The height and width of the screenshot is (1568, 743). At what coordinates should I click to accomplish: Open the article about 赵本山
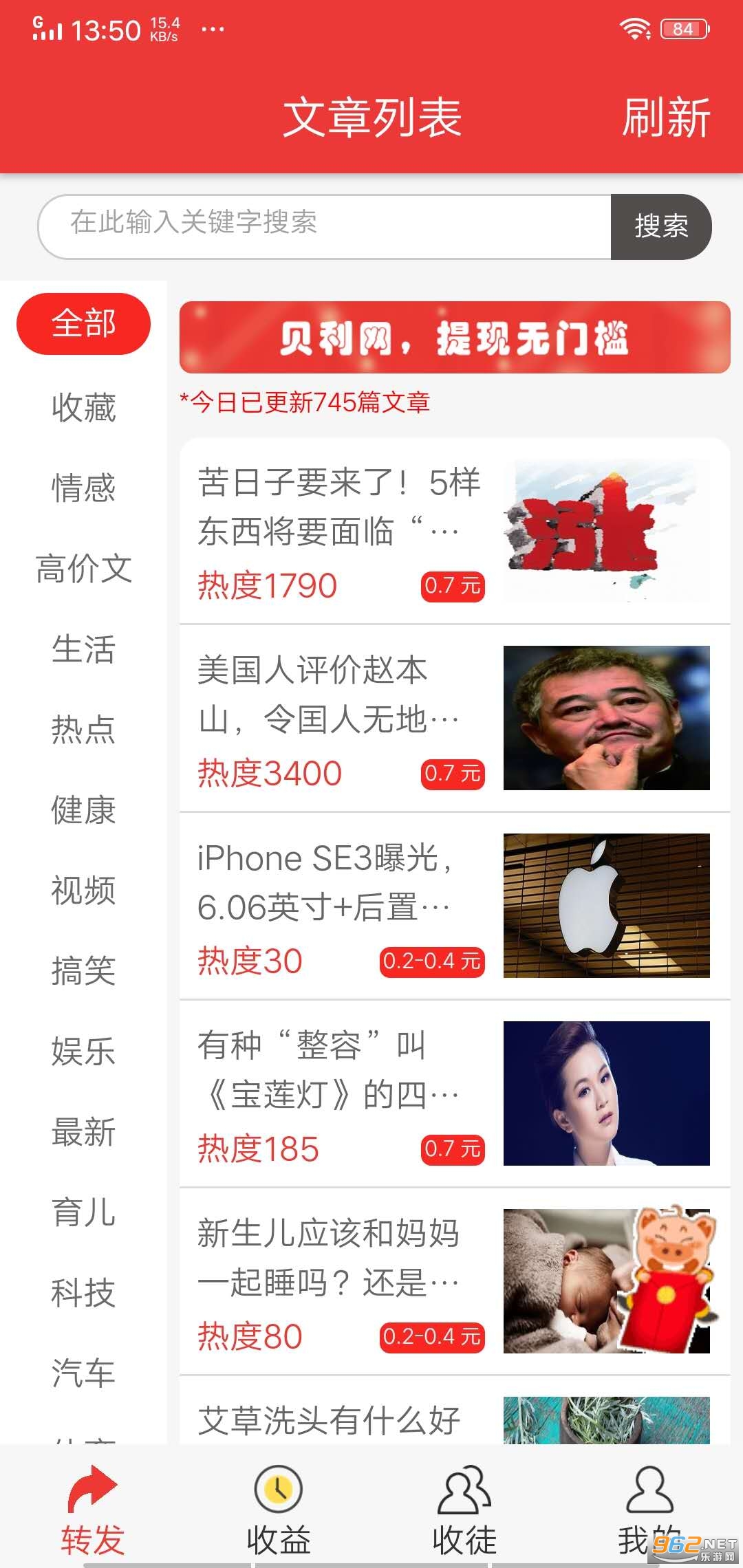pyautogui.click(x=454, y=719)
